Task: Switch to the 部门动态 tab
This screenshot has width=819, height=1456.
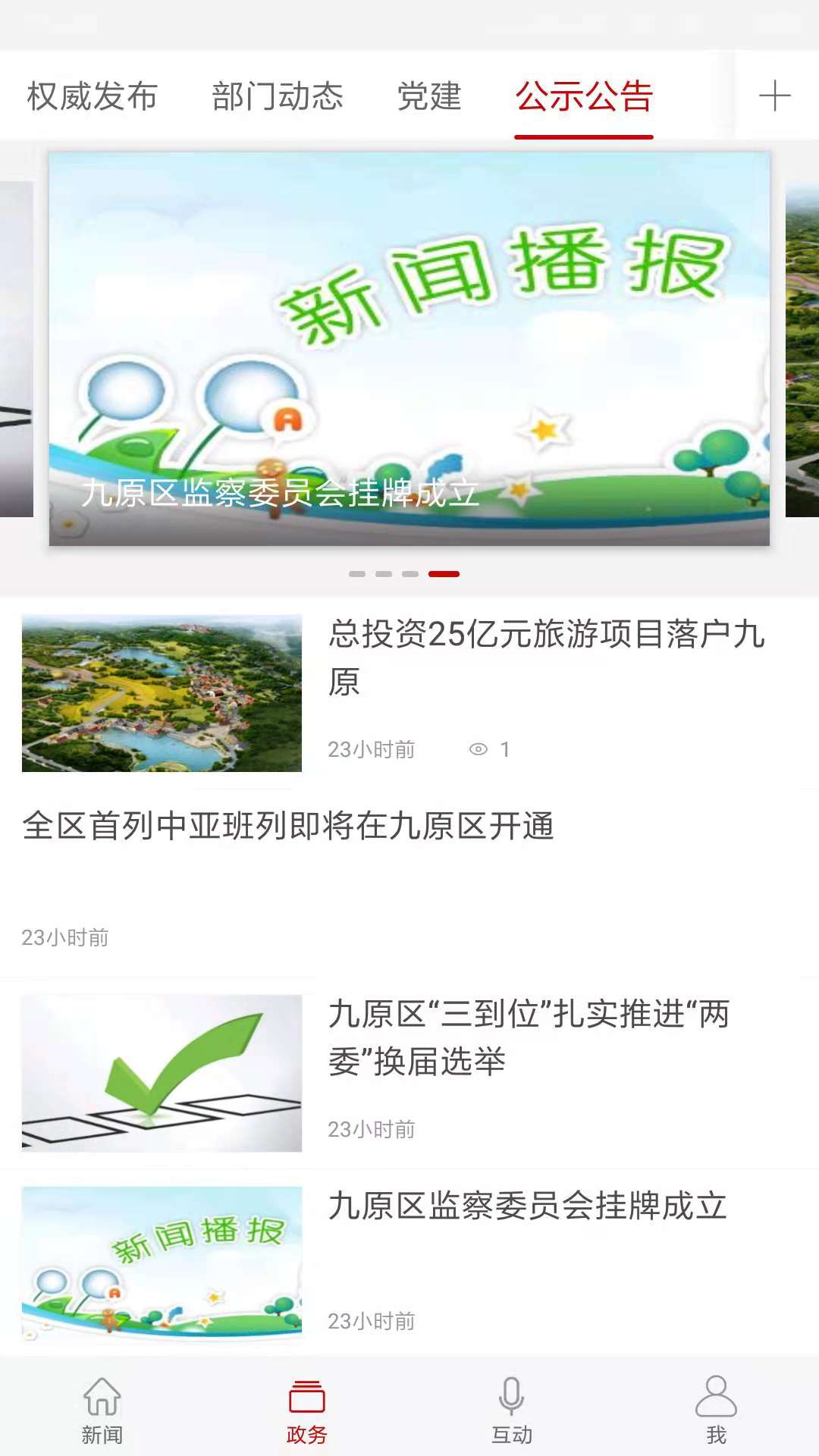Action: (x=278, y=96)
